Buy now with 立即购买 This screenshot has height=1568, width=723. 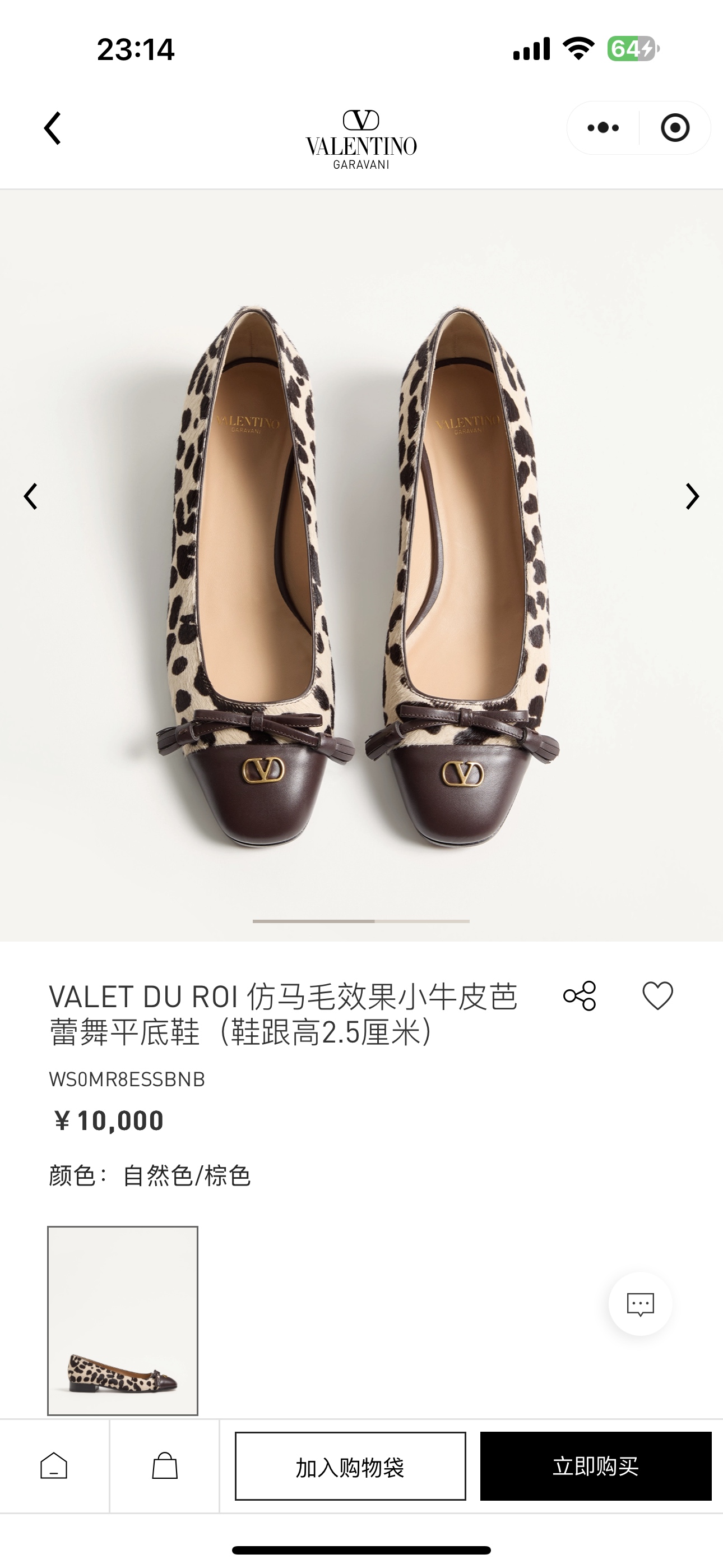click(x=595, y=1466)
